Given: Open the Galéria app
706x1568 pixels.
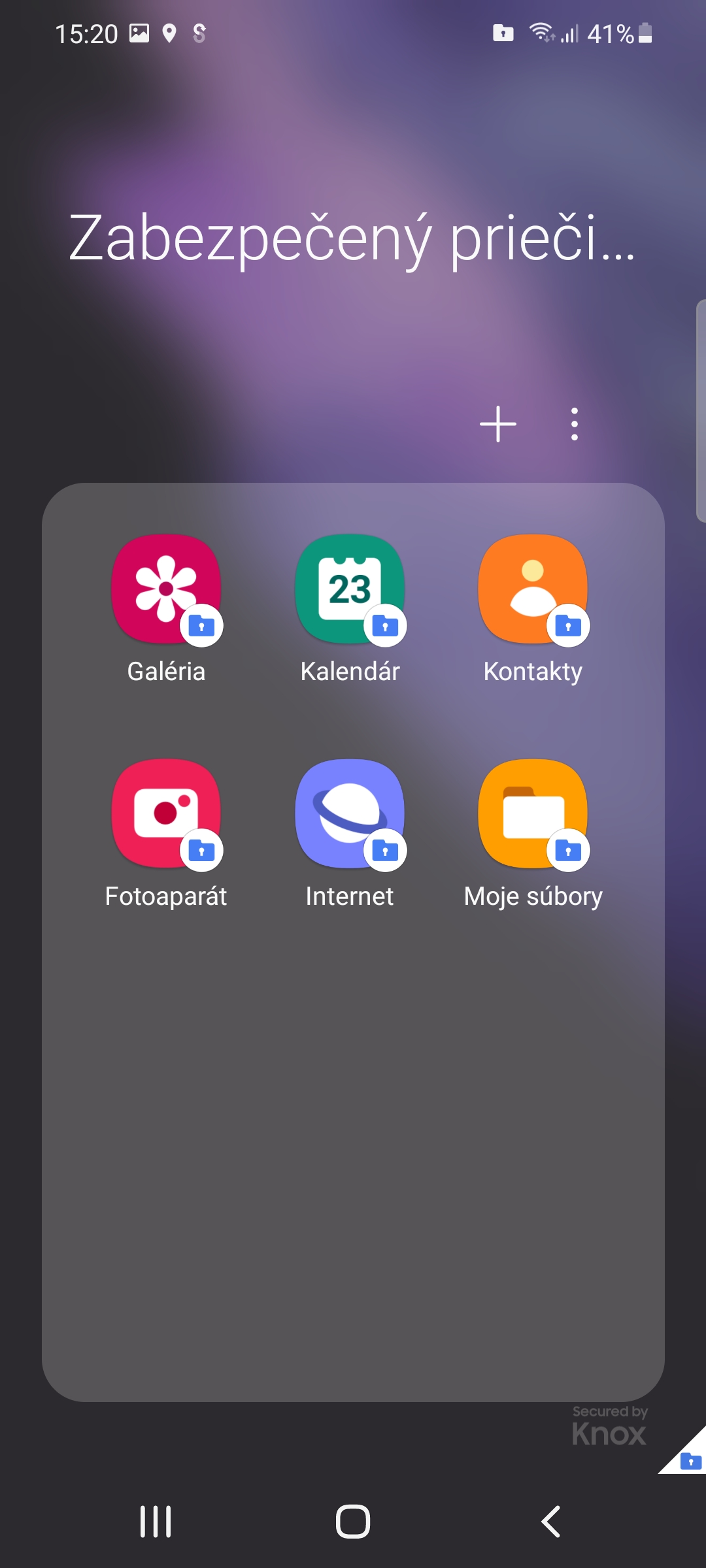Looking at the screenshot, I should pyautogui.click(x=166, y=589).
